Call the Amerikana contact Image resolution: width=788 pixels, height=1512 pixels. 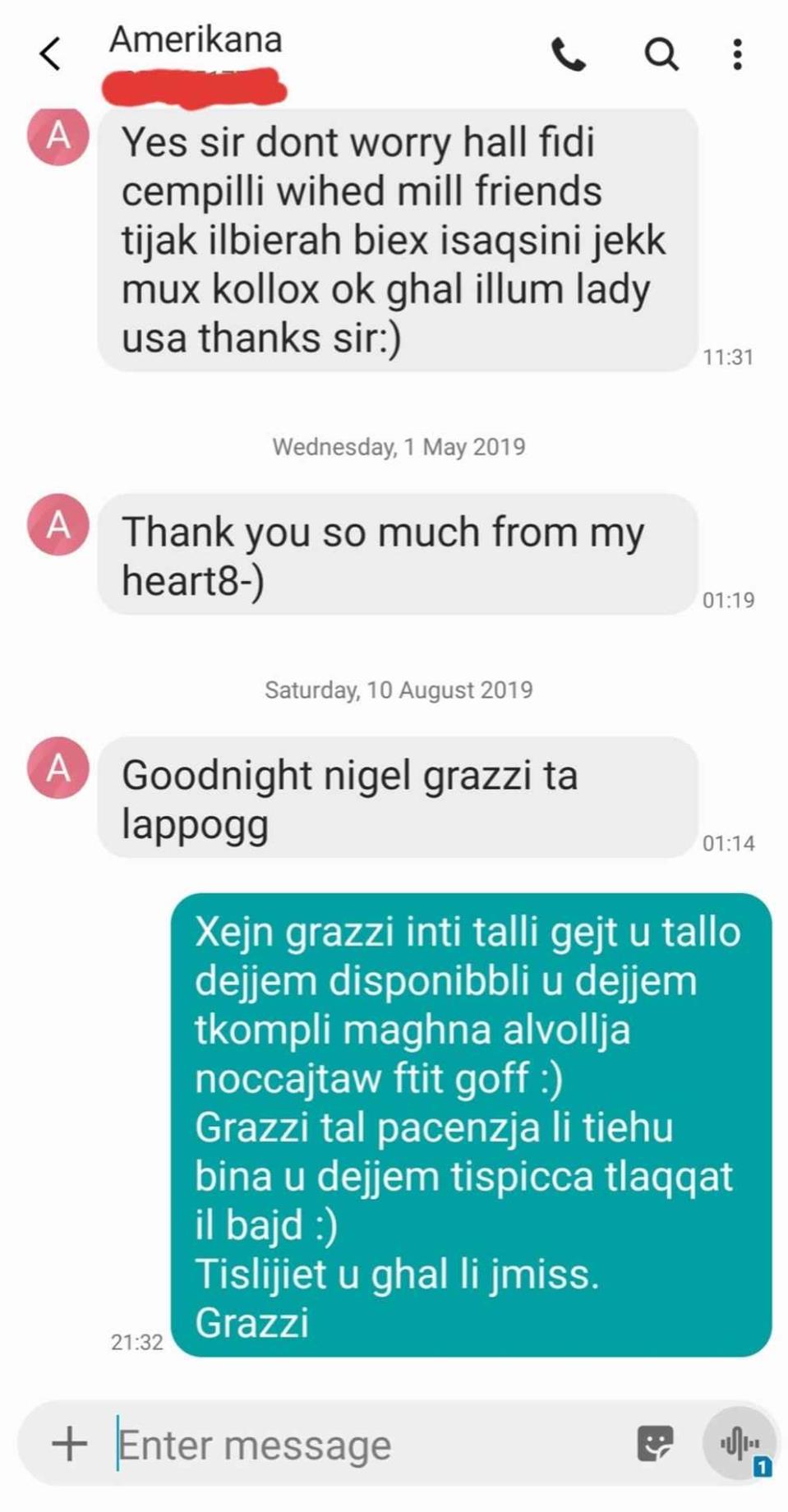568,54
